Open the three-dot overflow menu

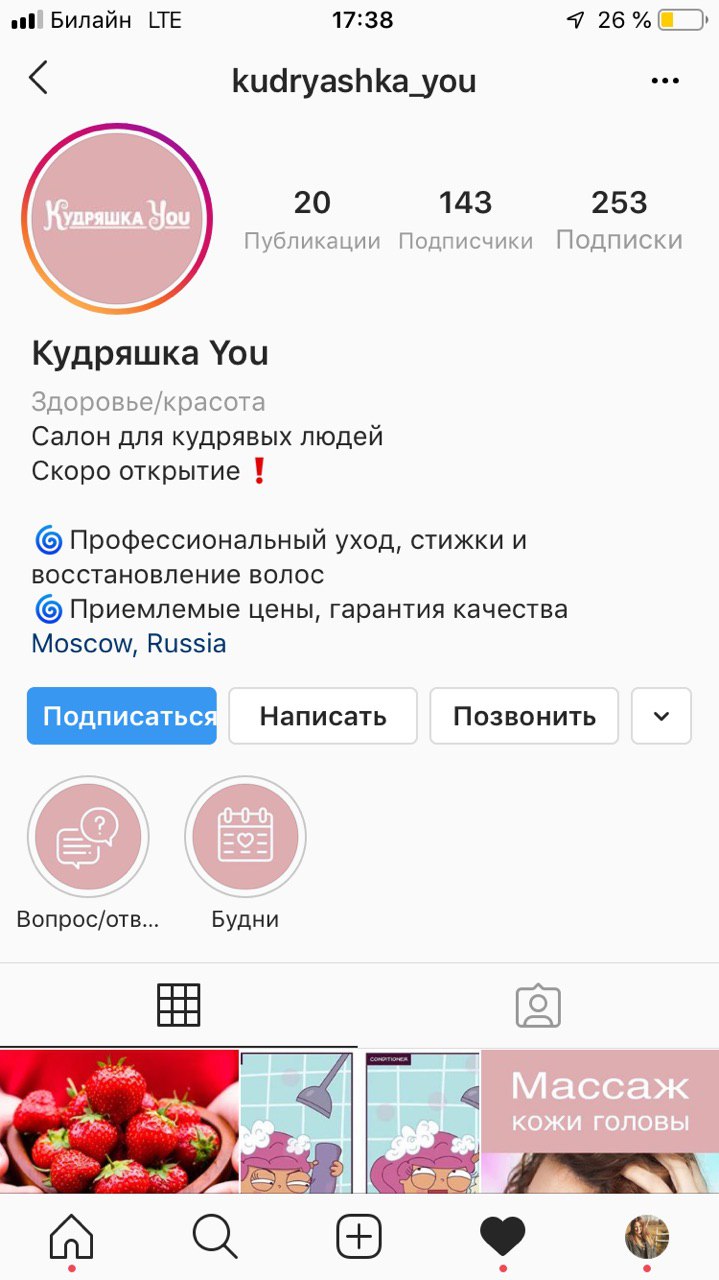[665, 81]
